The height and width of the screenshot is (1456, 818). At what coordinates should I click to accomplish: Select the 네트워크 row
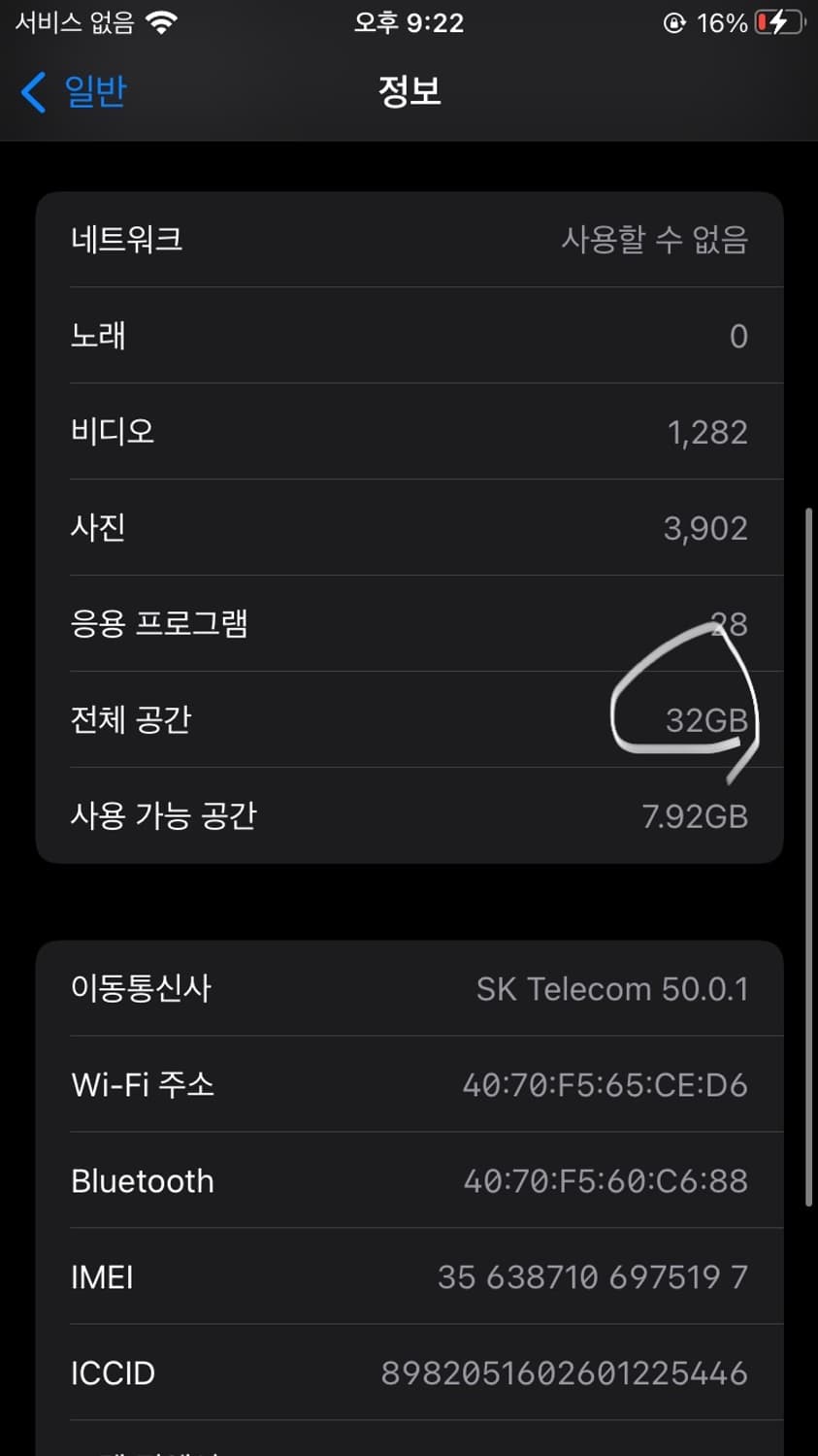pos(409,239)
